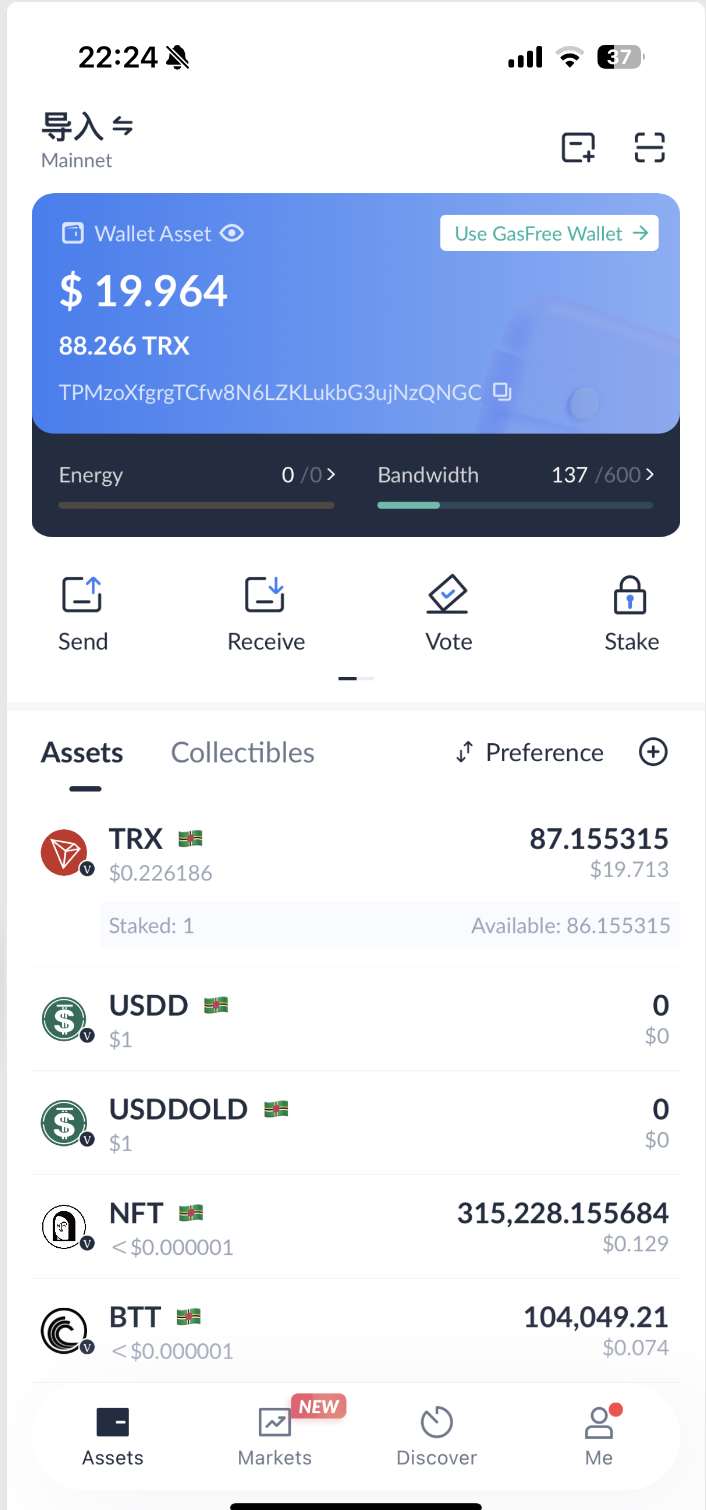The image size is (706, 1510).
Task: Open the Vote action
Action: [448, 614]
